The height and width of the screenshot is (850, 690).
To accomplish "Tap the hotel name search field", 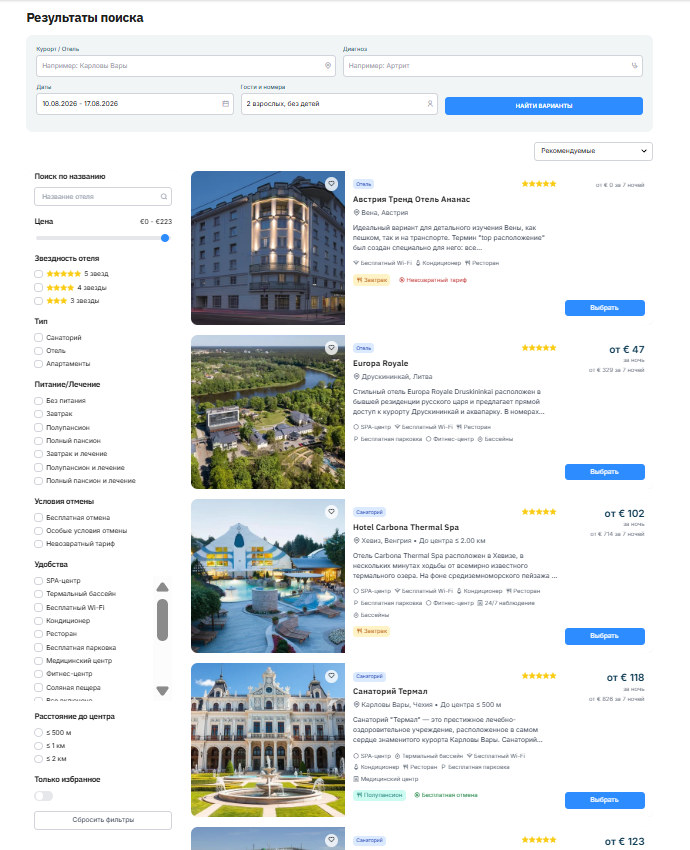I will pyautogui.click(x=103, y=196).
